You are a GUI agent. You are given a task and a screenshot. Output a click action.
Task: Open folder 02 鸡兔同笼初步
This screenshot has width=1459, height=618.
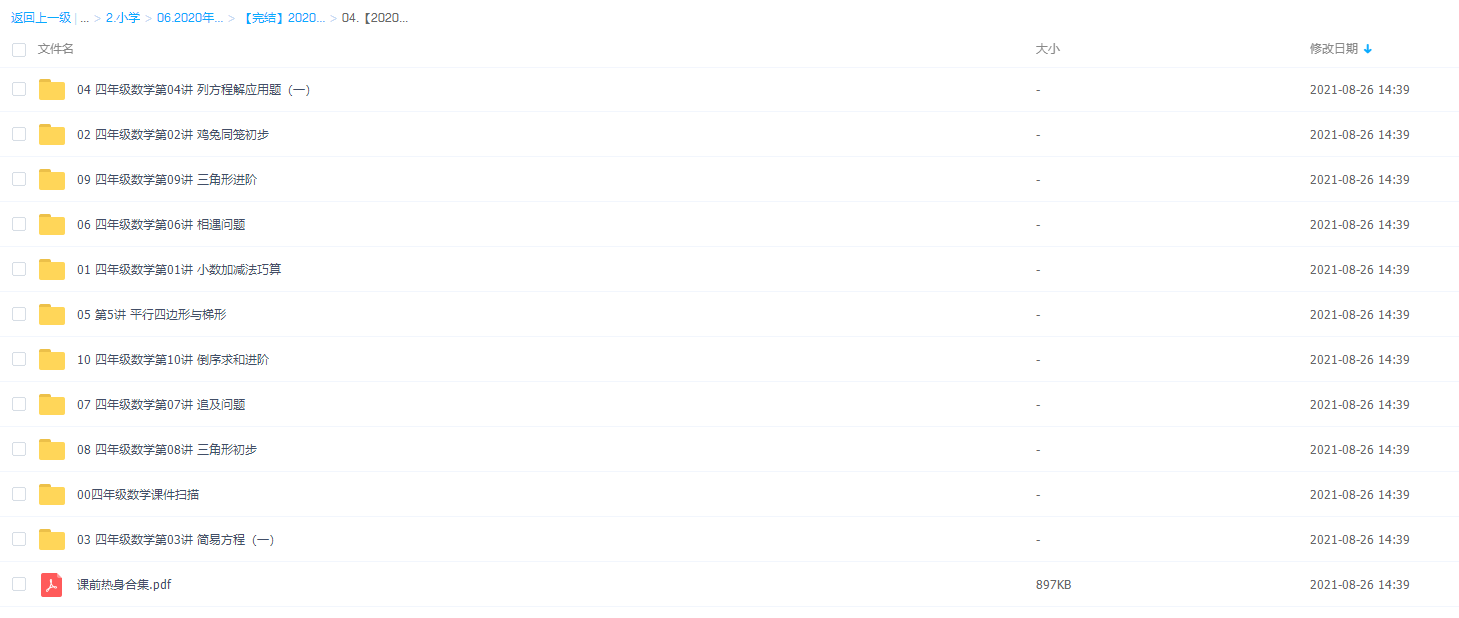point(172,135)
